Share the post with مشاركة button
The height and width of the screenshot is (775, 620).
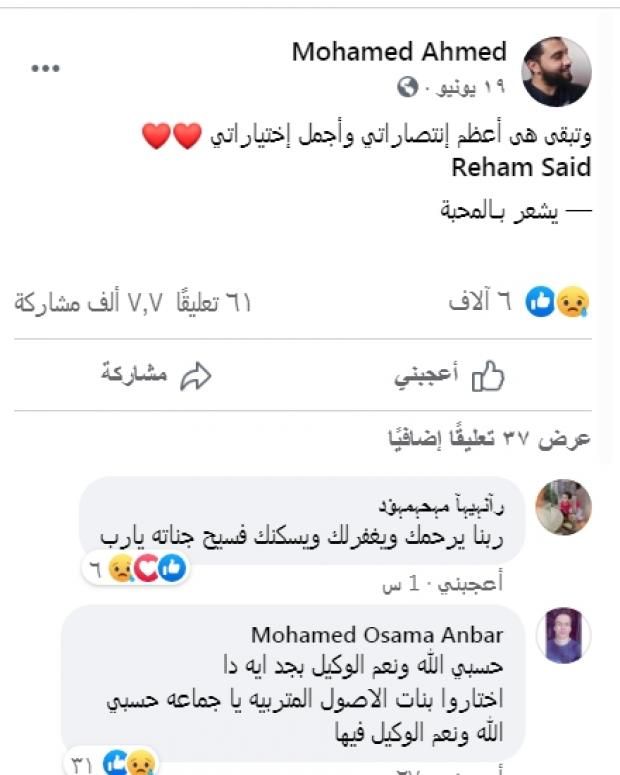[155, 375]
